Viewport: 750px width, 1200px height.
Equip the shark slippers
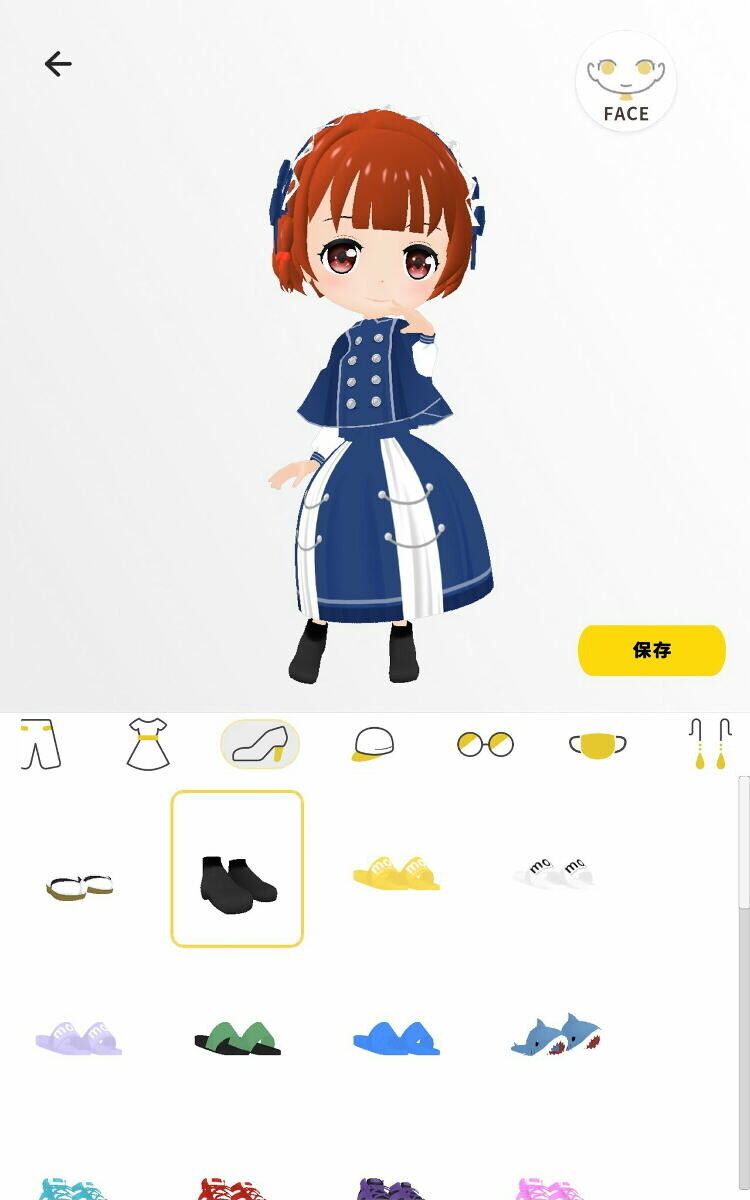tap(555, 1035)
